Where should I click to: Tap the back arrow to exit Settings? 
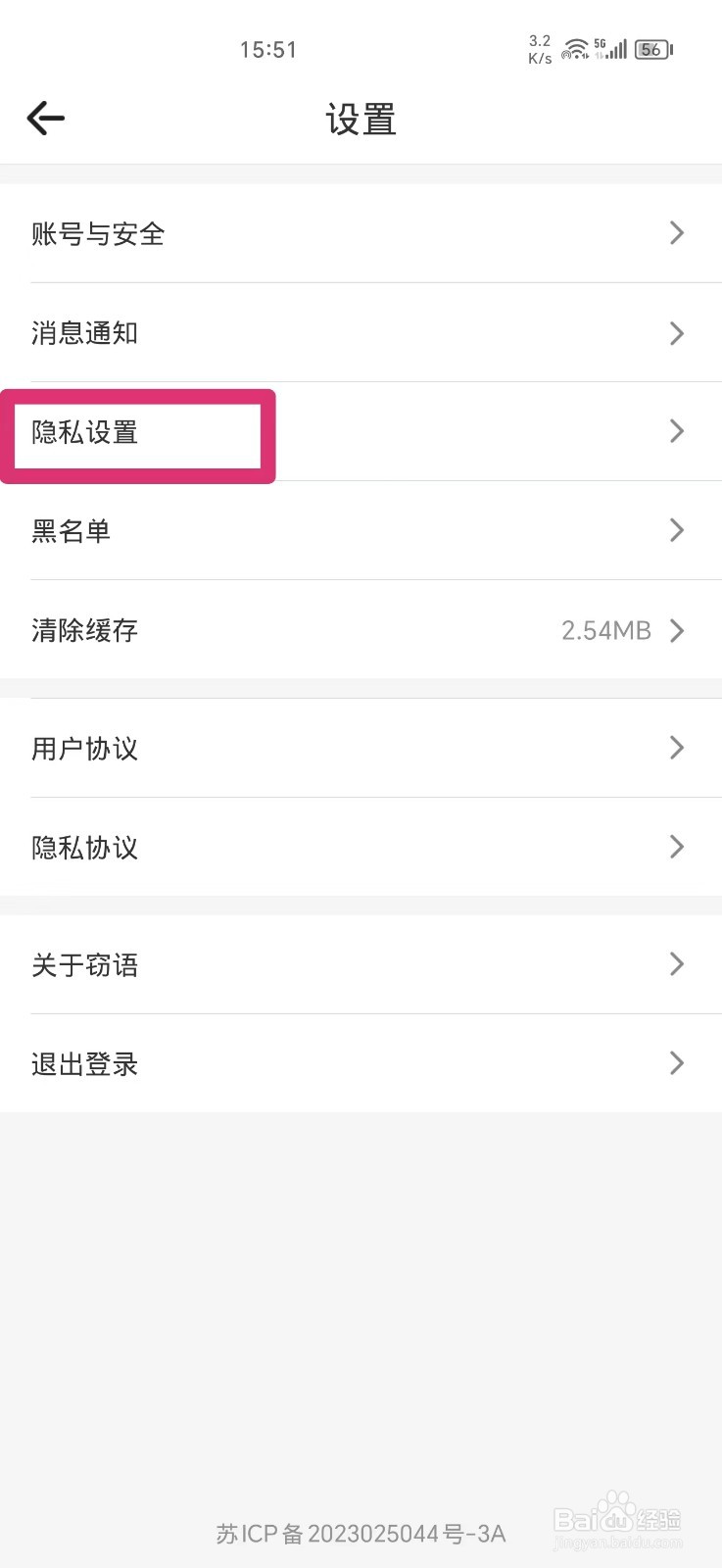[x=45, y=118]
